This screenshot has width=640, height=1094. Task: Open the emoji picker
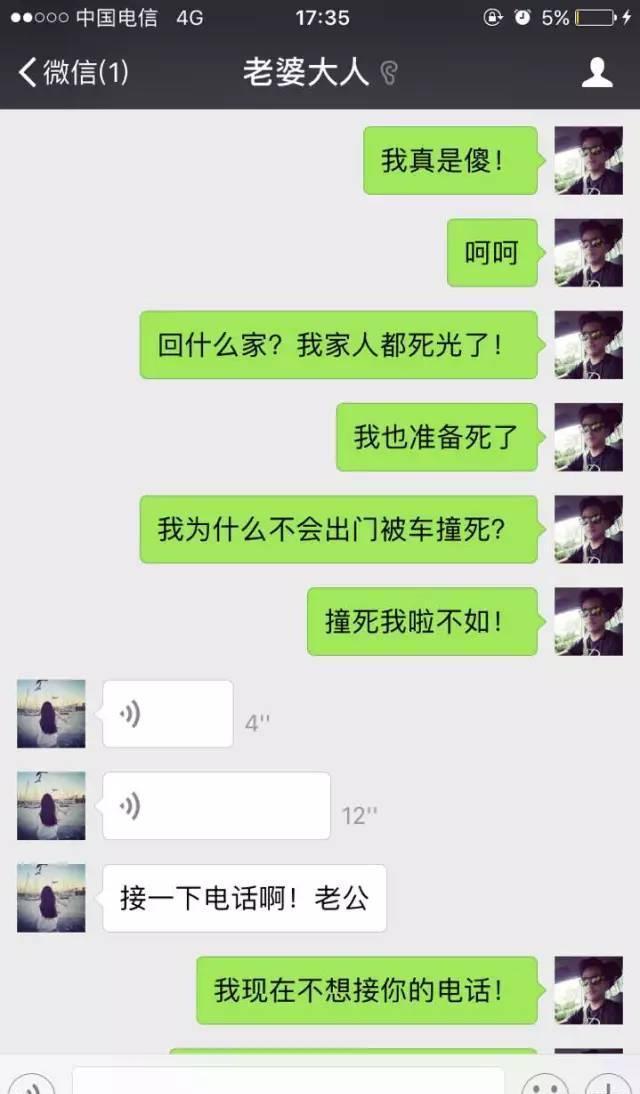pos(545,1086)
